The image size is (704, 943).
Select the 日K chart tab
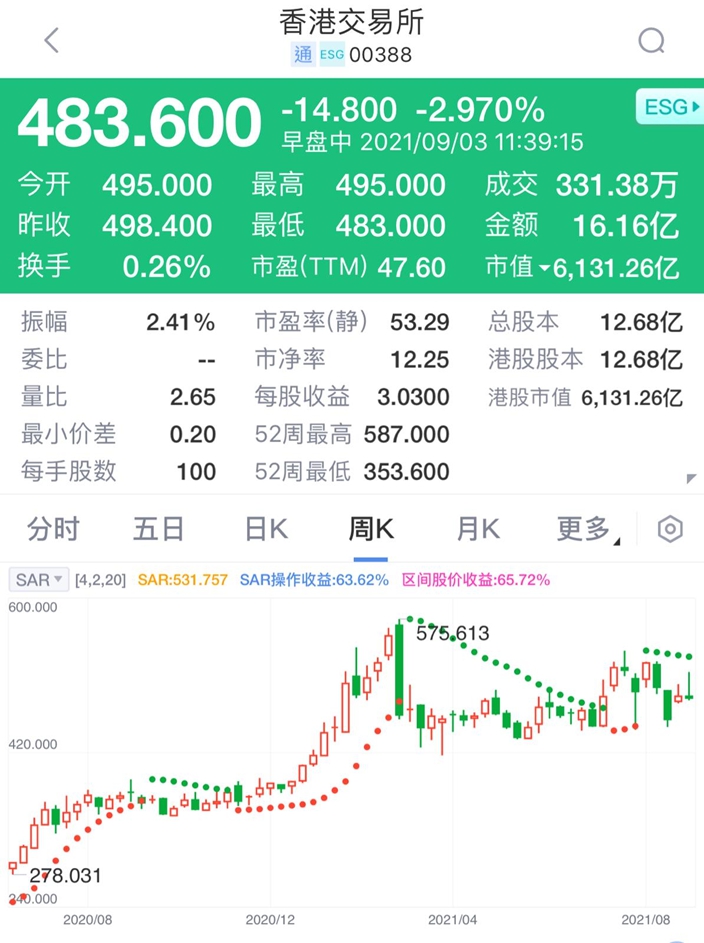point(266,530)
